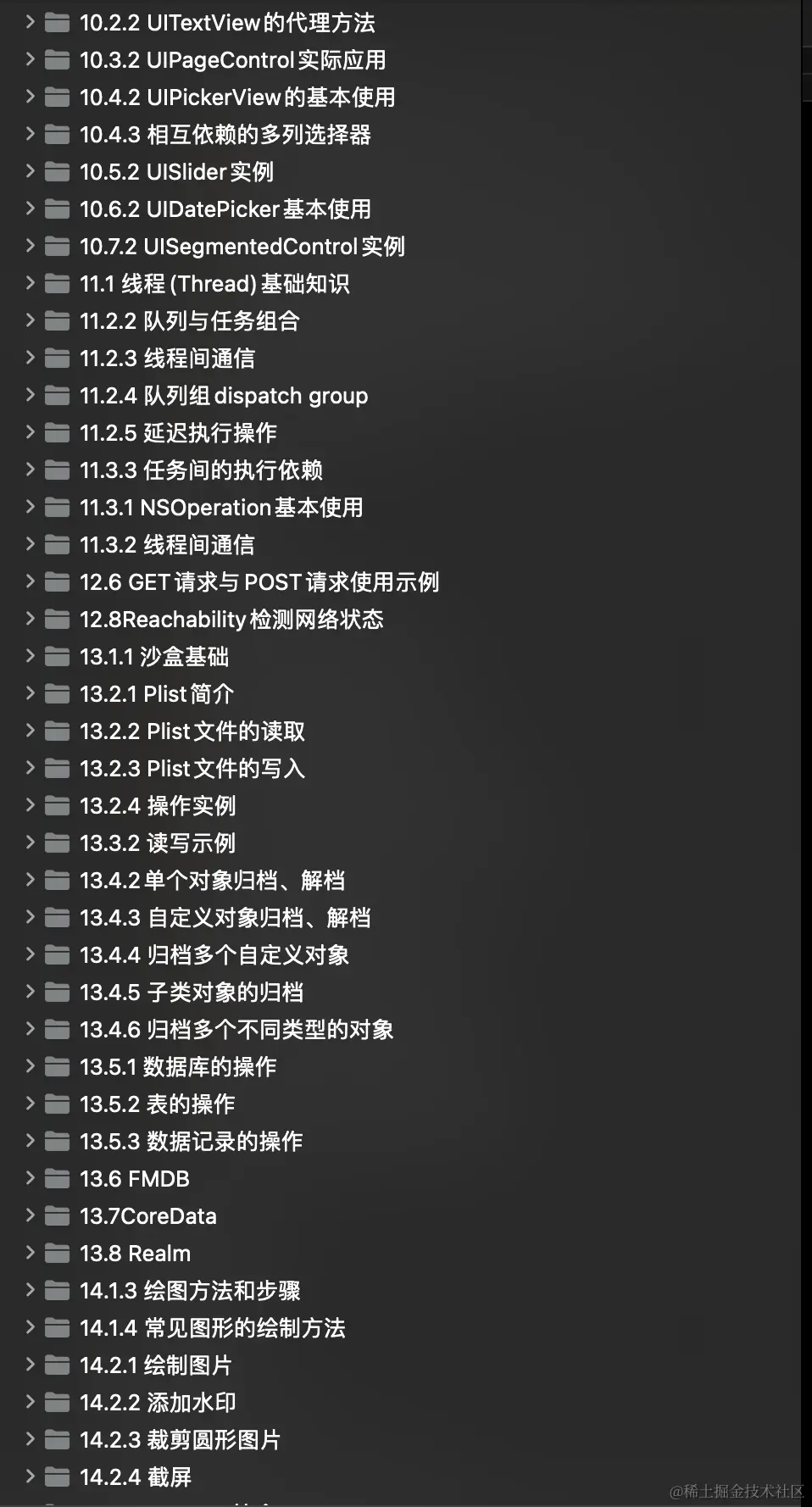
Task: Expand the 10.2.2 UITextView的代理方法 folder
Action: tap(30, 22)
